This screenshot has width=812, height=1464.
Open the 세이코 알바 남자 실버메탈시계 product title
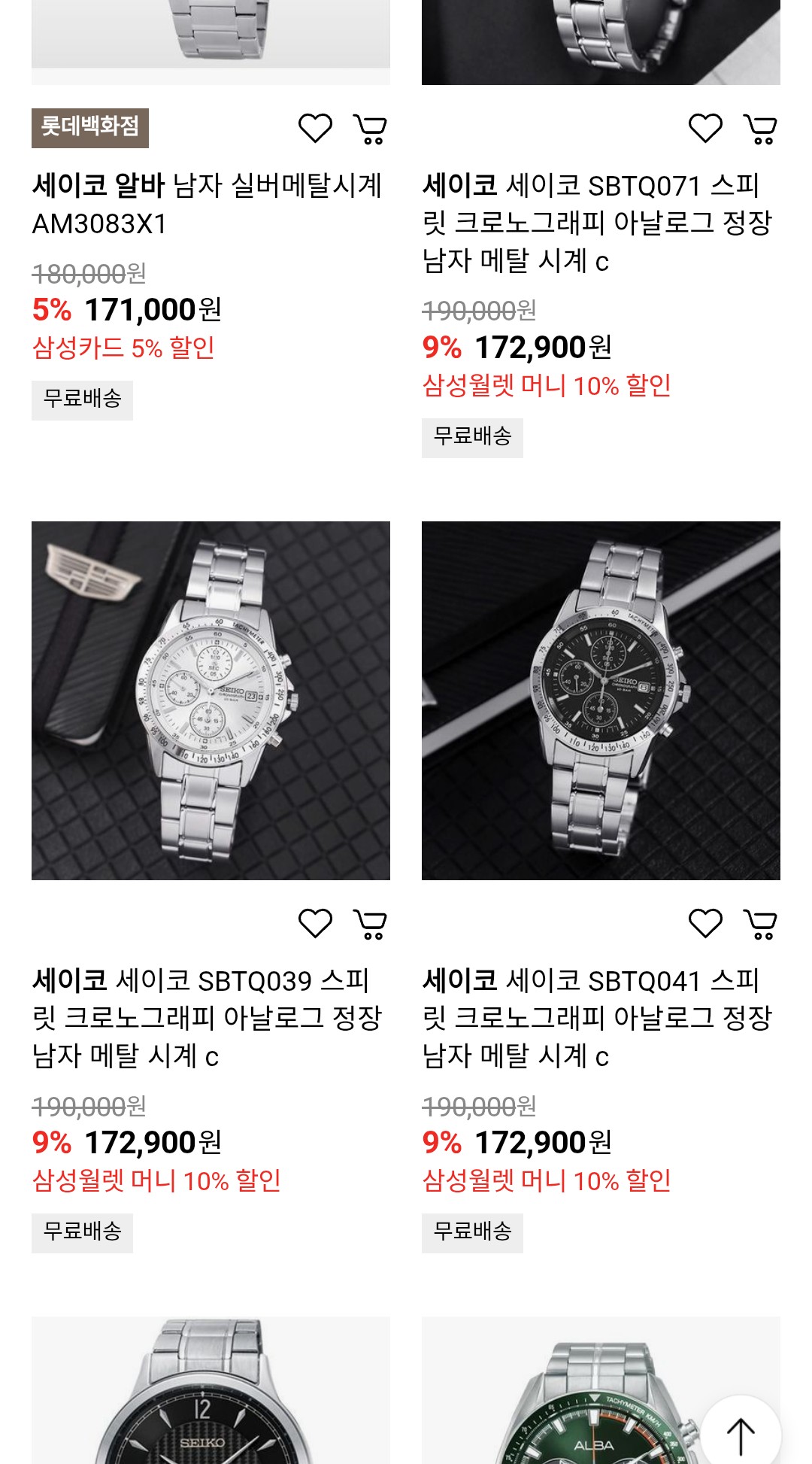(208, 205)
